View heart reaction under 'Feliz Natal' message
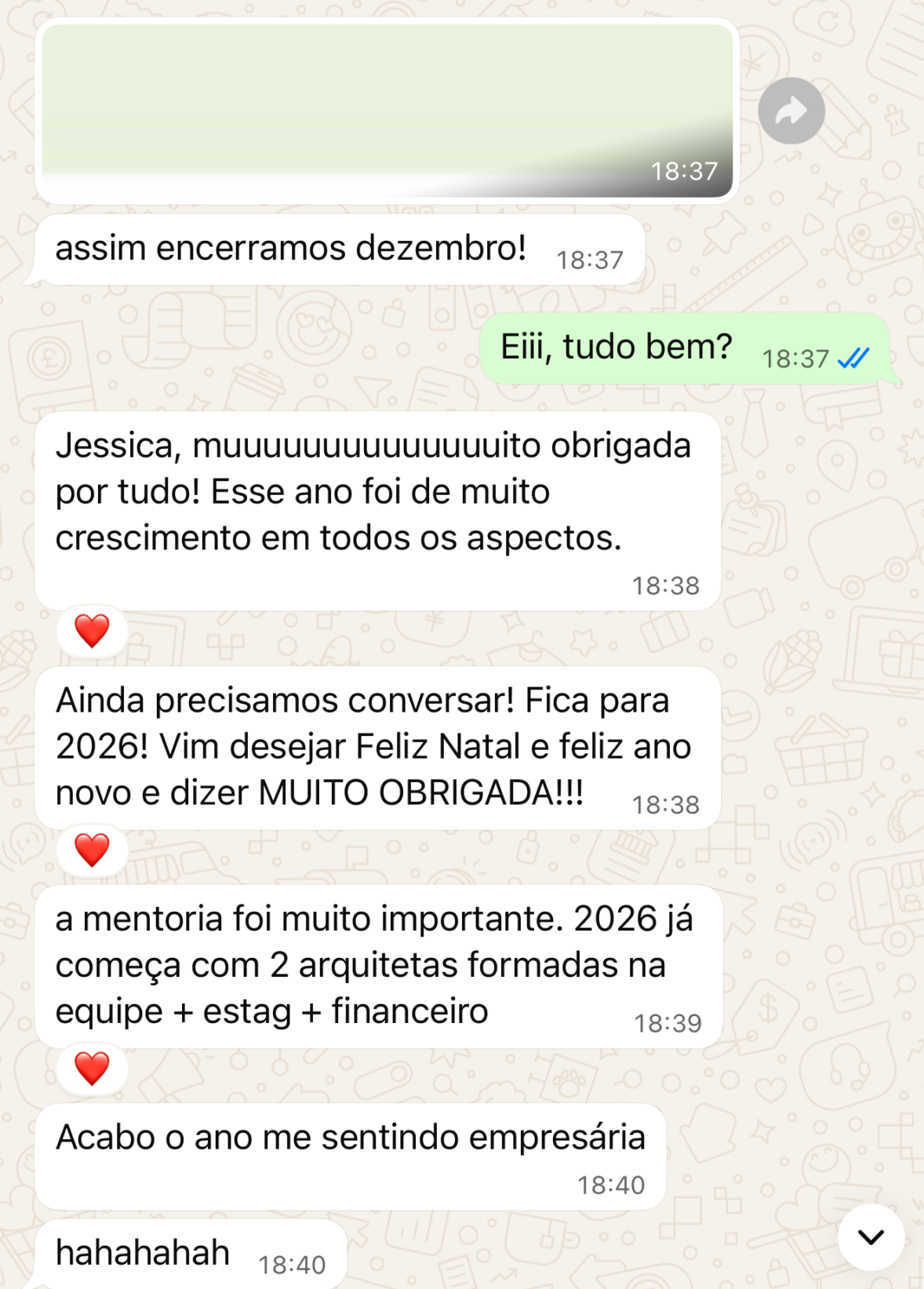Viewport: 924px width, 1289px height. [92, 850]
